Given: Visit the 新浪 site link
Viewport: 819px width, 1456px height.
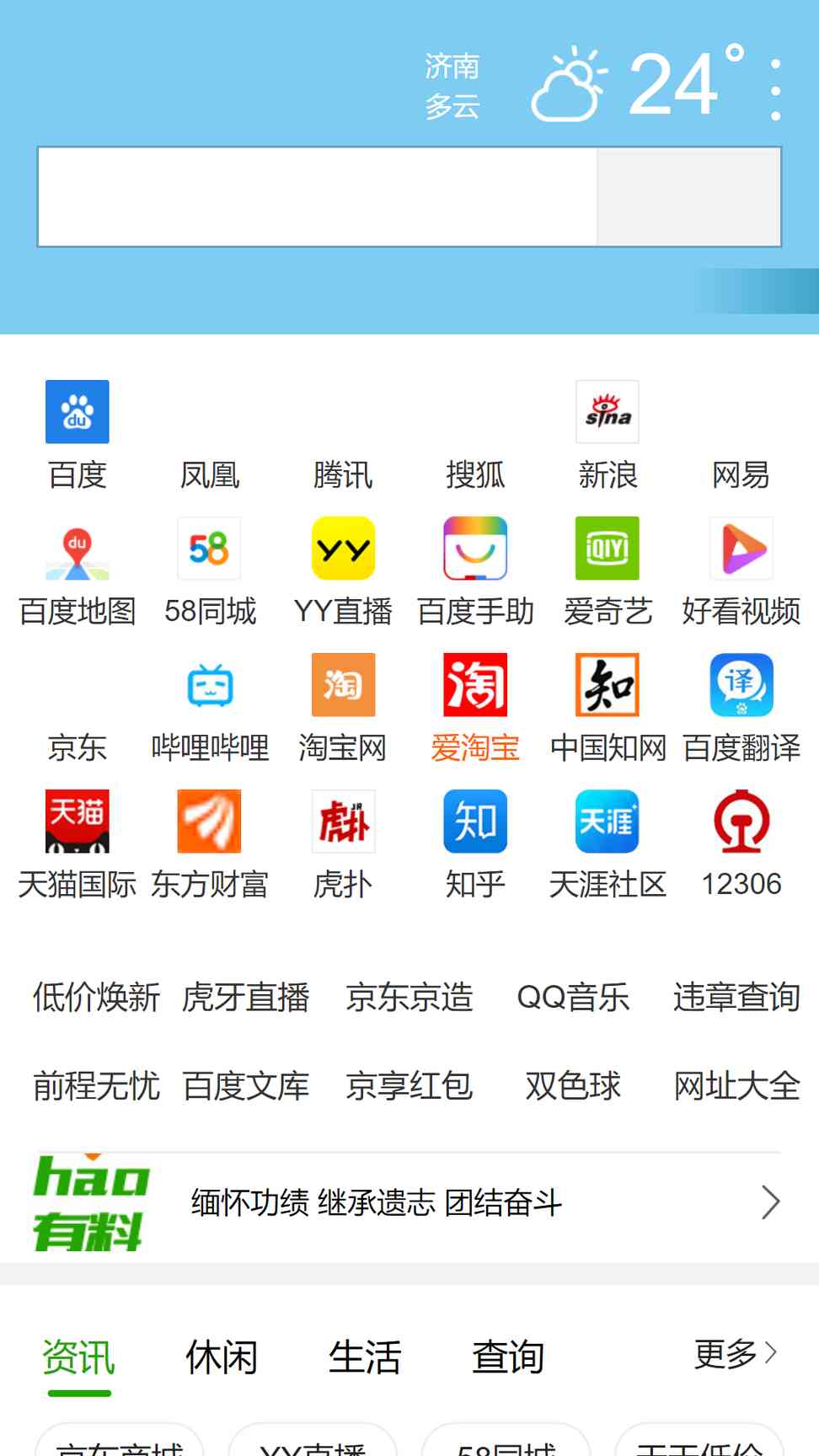Looking at the screenshot, I should (x=608, y=435).
